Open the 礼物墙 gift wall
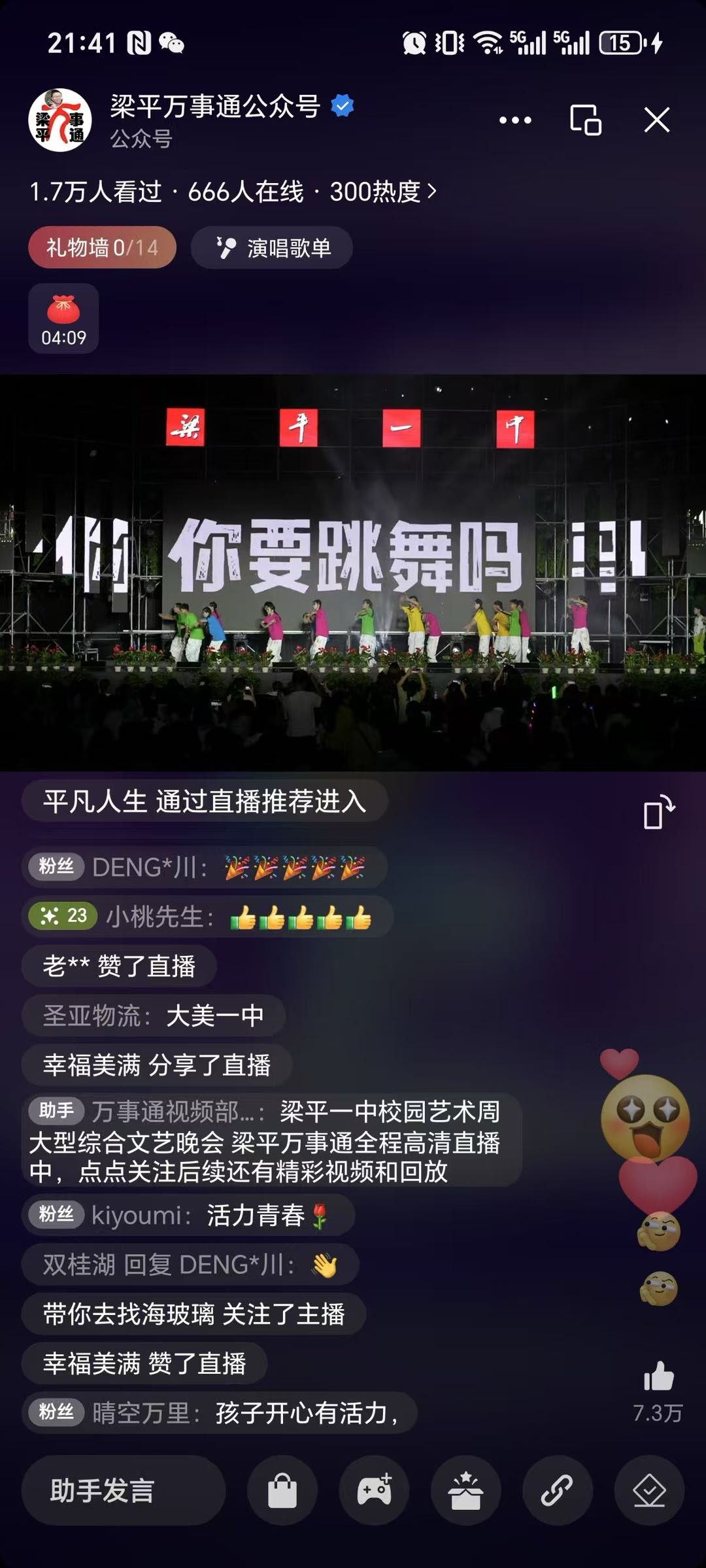The height and width of the screenshot is (1568, 706). click(x=102, y=248)
